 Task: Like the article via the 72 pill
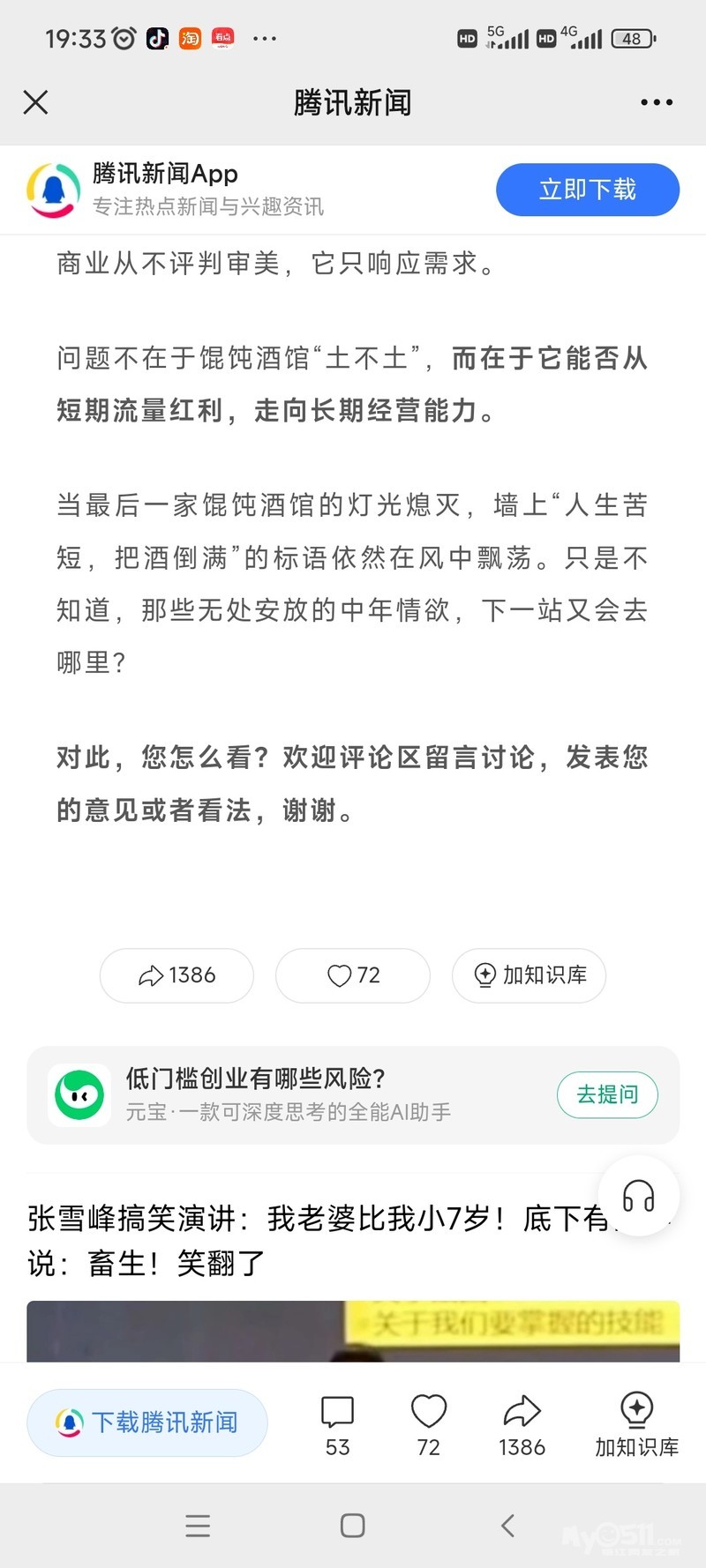pos(353,975)
